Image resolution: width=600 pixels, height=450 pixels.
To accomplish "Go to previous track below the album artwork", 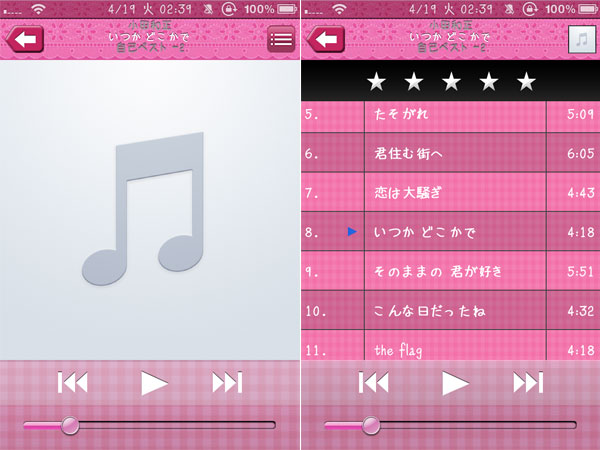I will coord(73,383).
